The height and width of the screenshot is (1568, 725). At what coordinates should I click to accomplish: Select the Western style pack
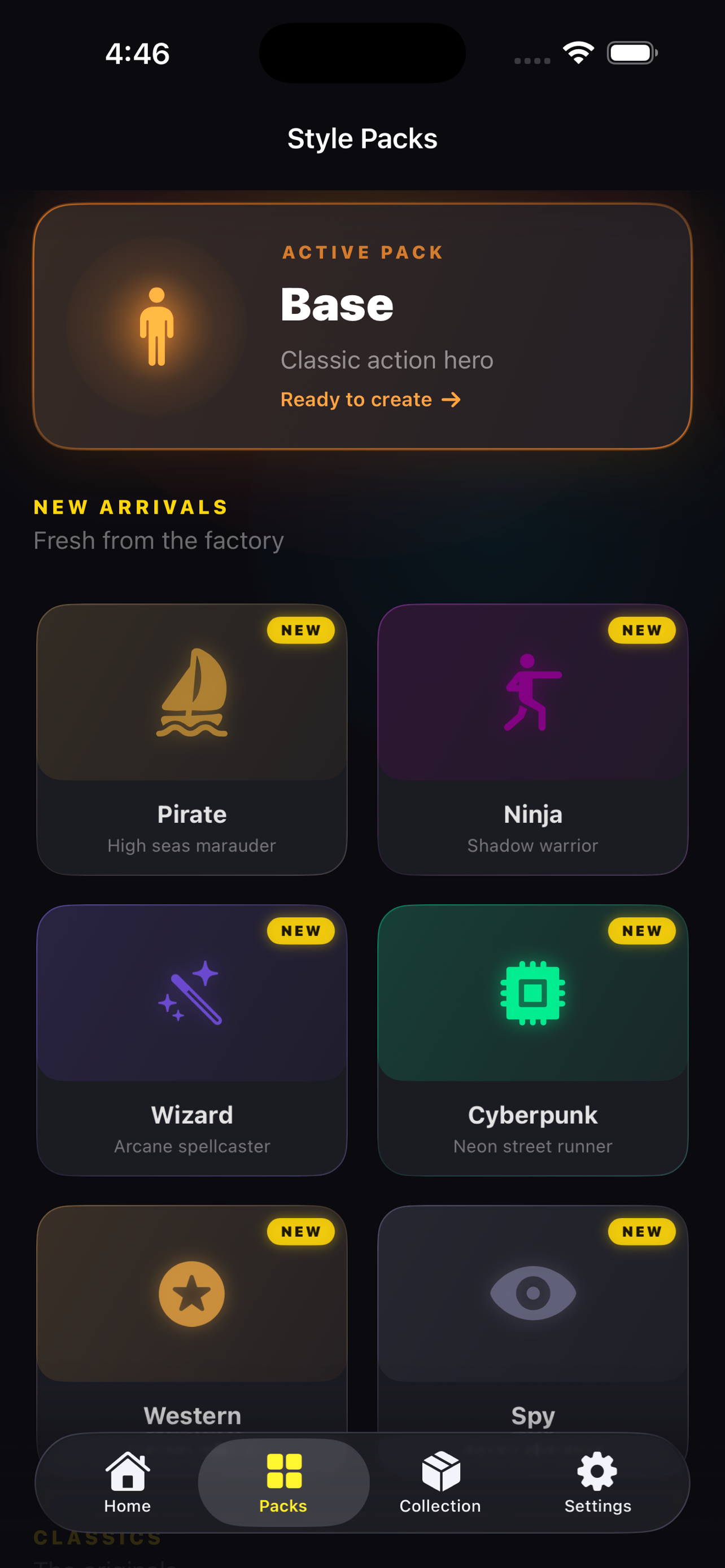(192, 1315)
